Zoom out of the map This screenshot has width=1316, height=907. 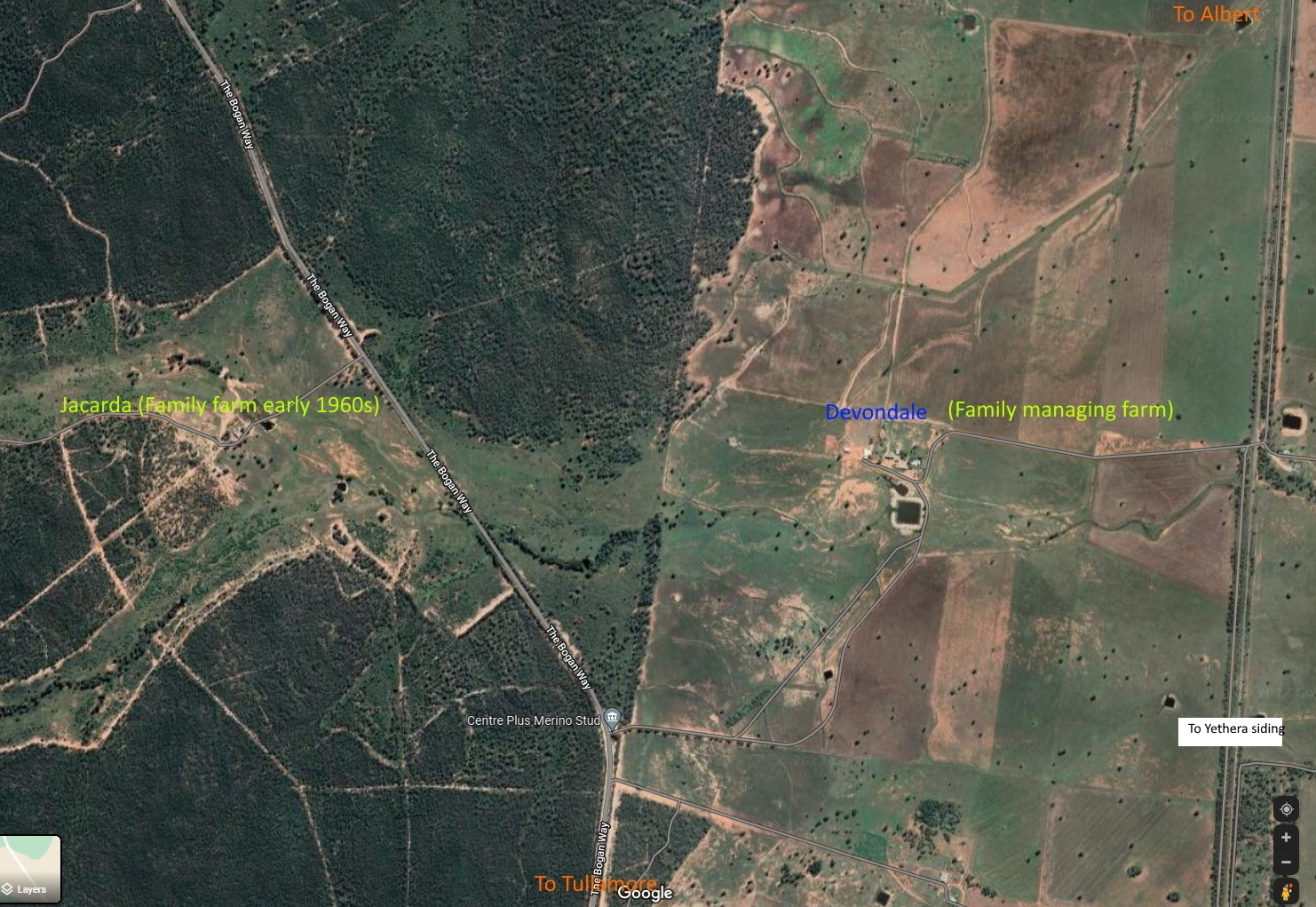point(1286,862)
